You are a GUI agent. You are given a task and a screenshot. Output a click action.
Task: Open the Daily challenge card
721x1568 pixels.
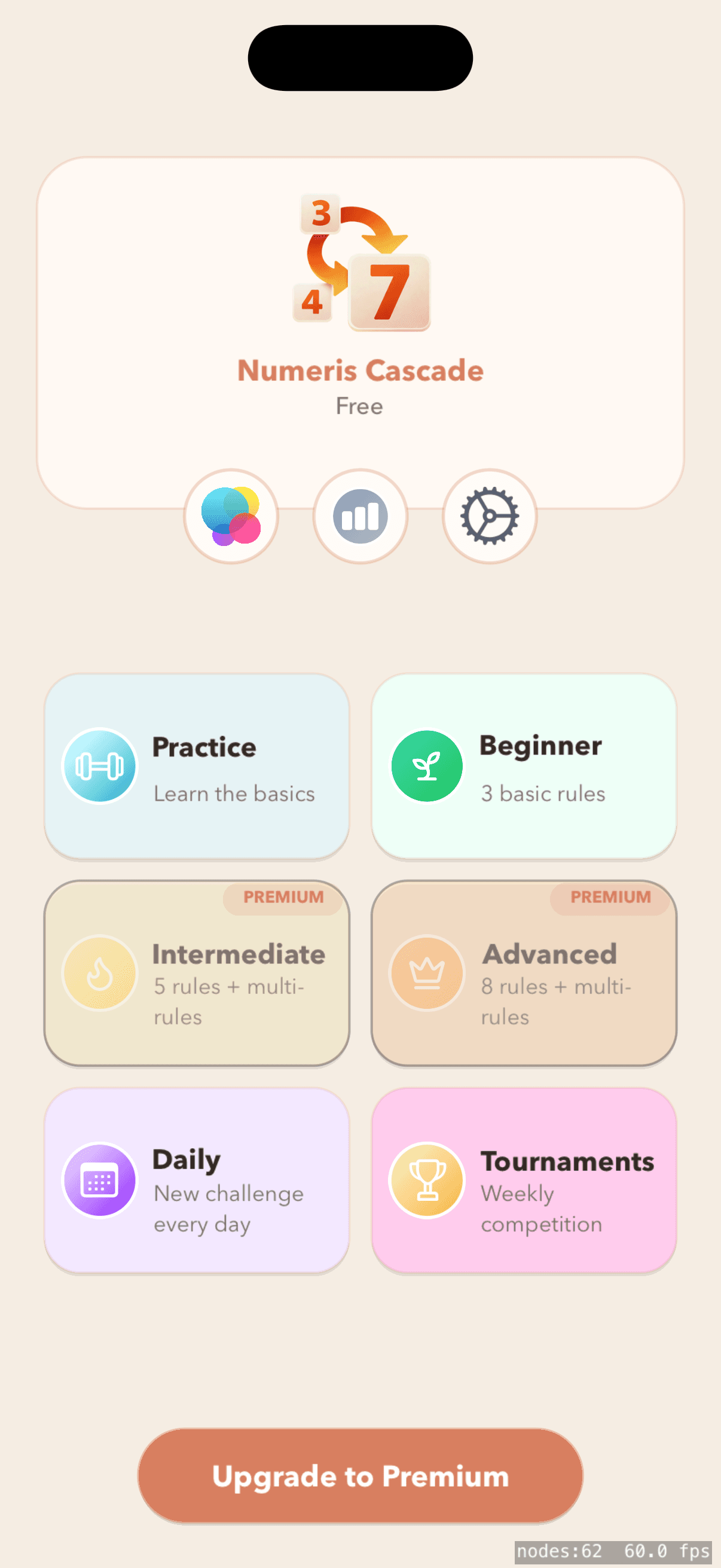pyautogui.click(x=197, y=1180)
